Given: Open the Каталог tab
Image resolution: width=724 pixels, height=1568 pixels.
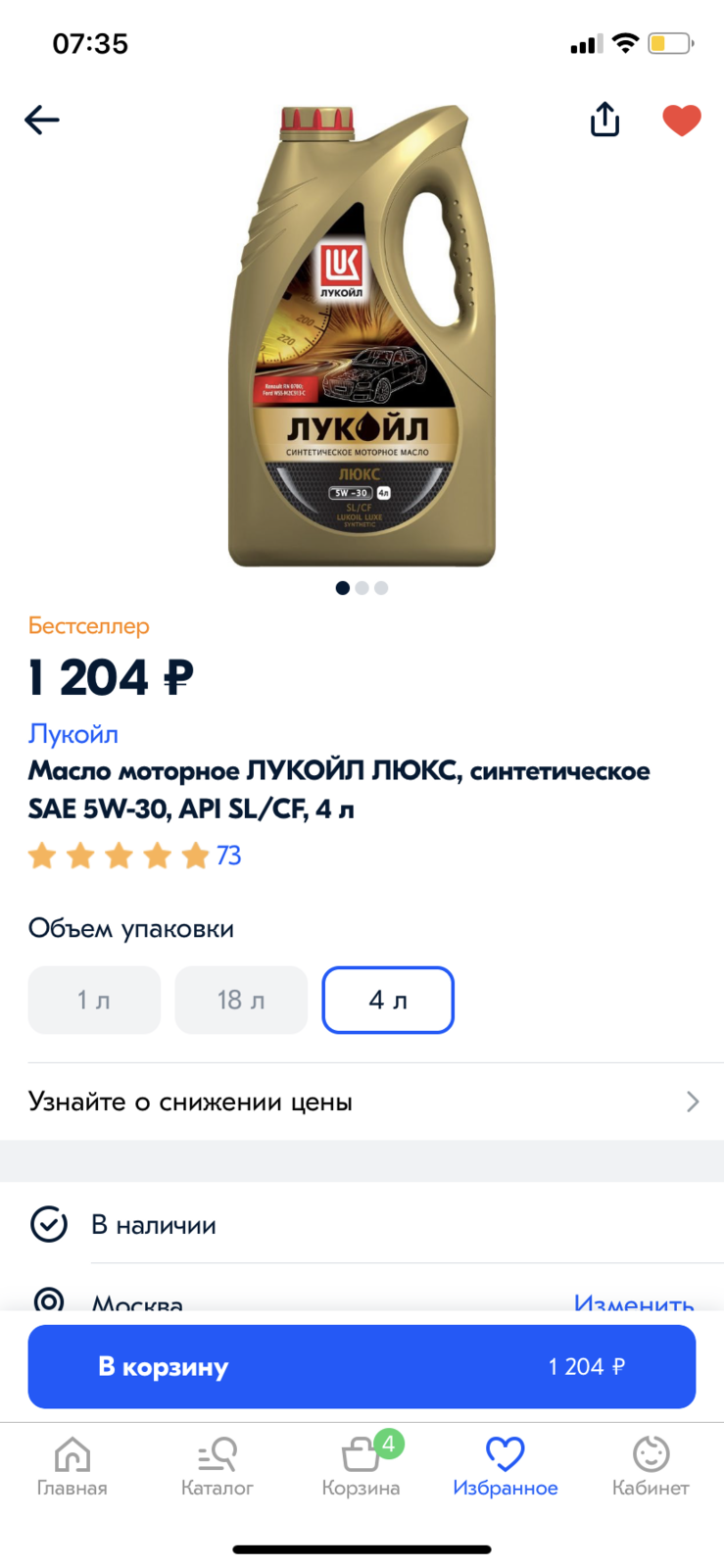Looking at the screenshot, I should [x=217, y=1467].
